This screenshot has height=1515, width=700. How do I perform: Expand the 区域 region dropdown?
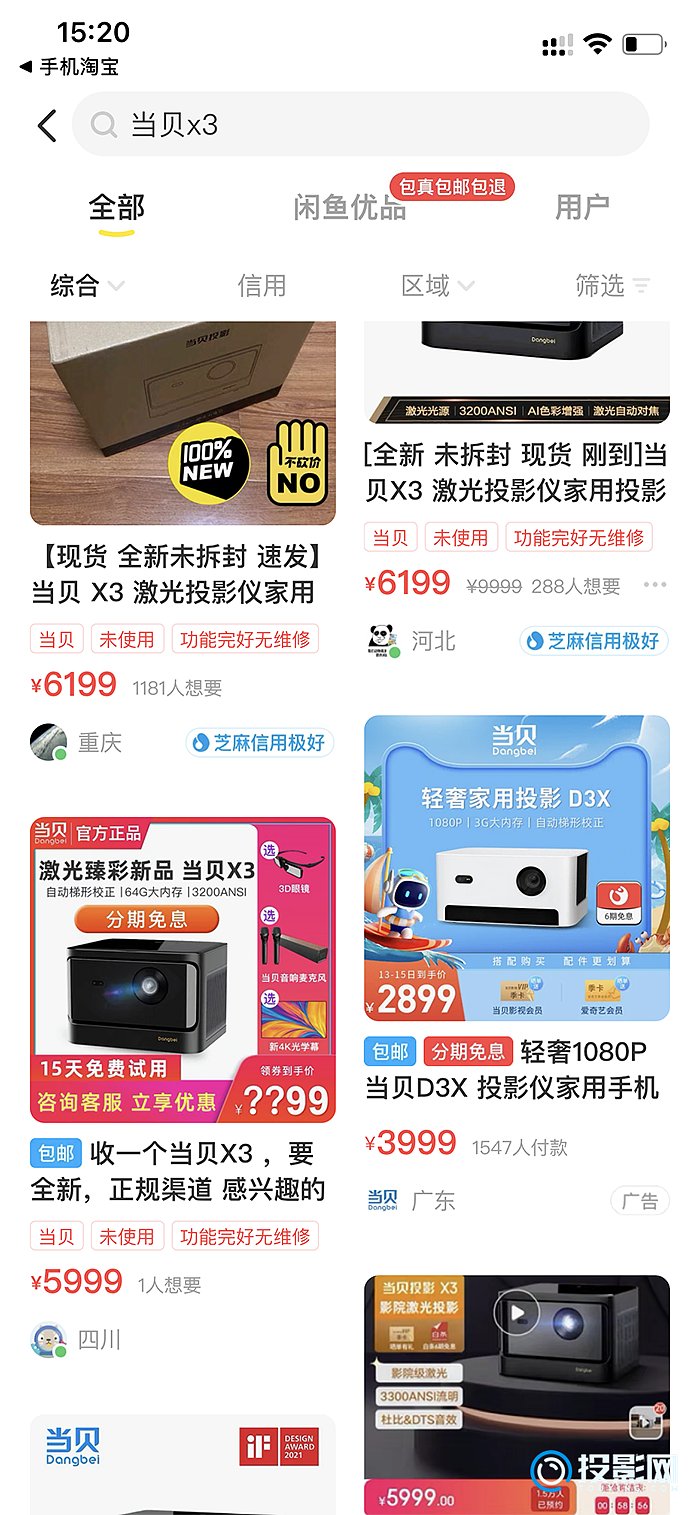(437, 286)
